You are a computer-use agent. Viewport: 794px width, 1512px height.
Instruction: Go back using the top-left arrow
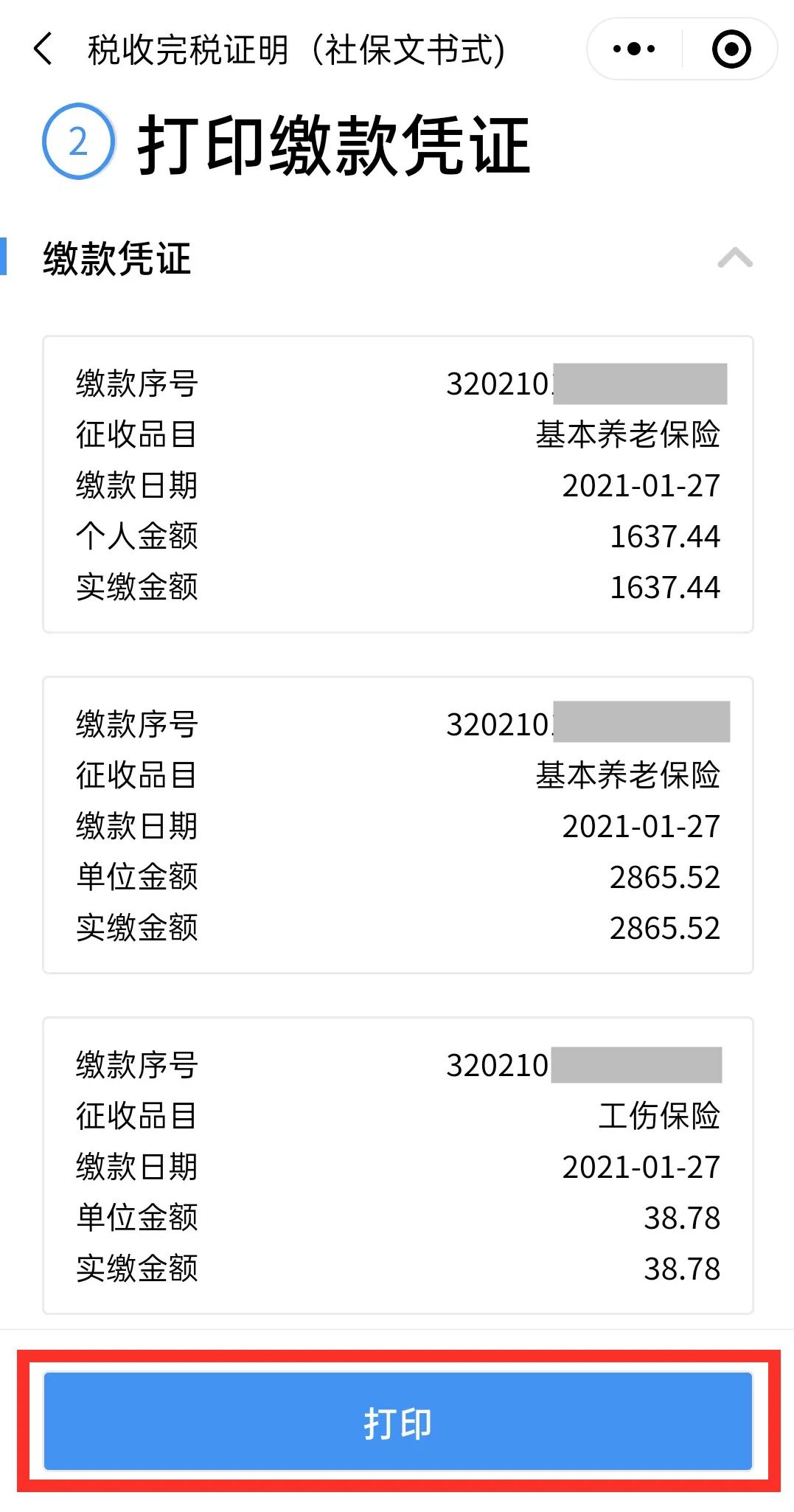(43, 49)
